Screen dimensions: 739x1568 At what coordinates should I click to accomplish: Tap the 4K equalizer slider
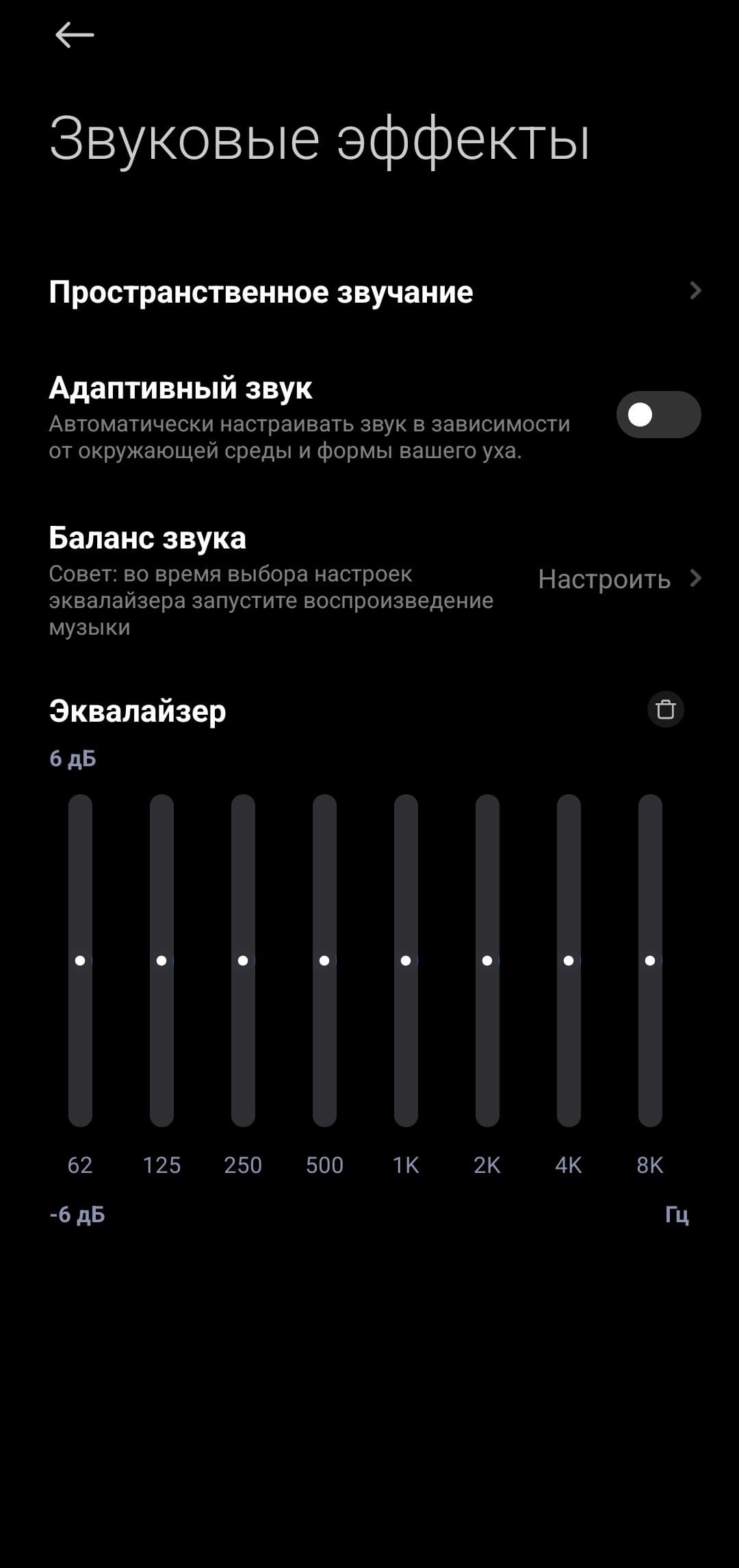(x=569, y=961)
